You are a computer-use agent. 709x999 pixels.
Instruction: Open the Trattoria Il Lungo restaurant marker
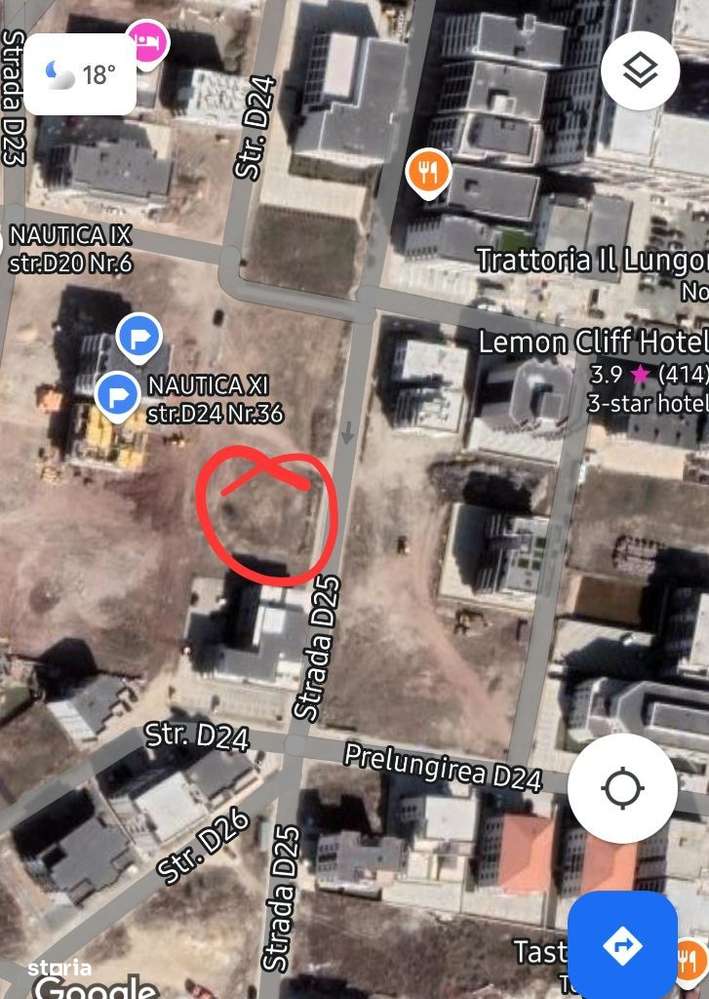click(x=428, y=174)
